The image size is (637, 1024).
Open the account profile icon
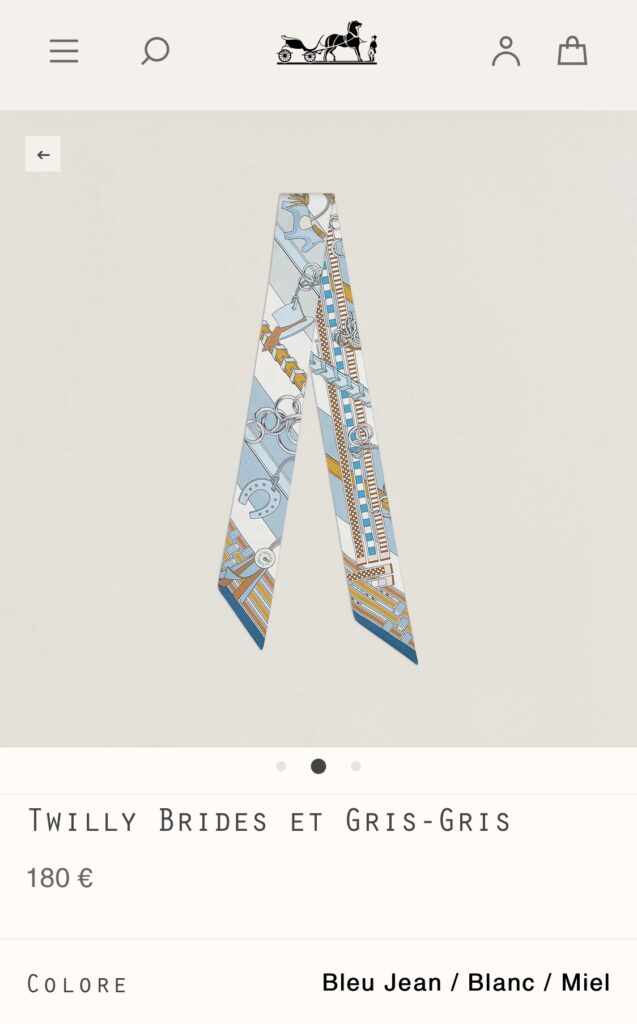(506, 51)
